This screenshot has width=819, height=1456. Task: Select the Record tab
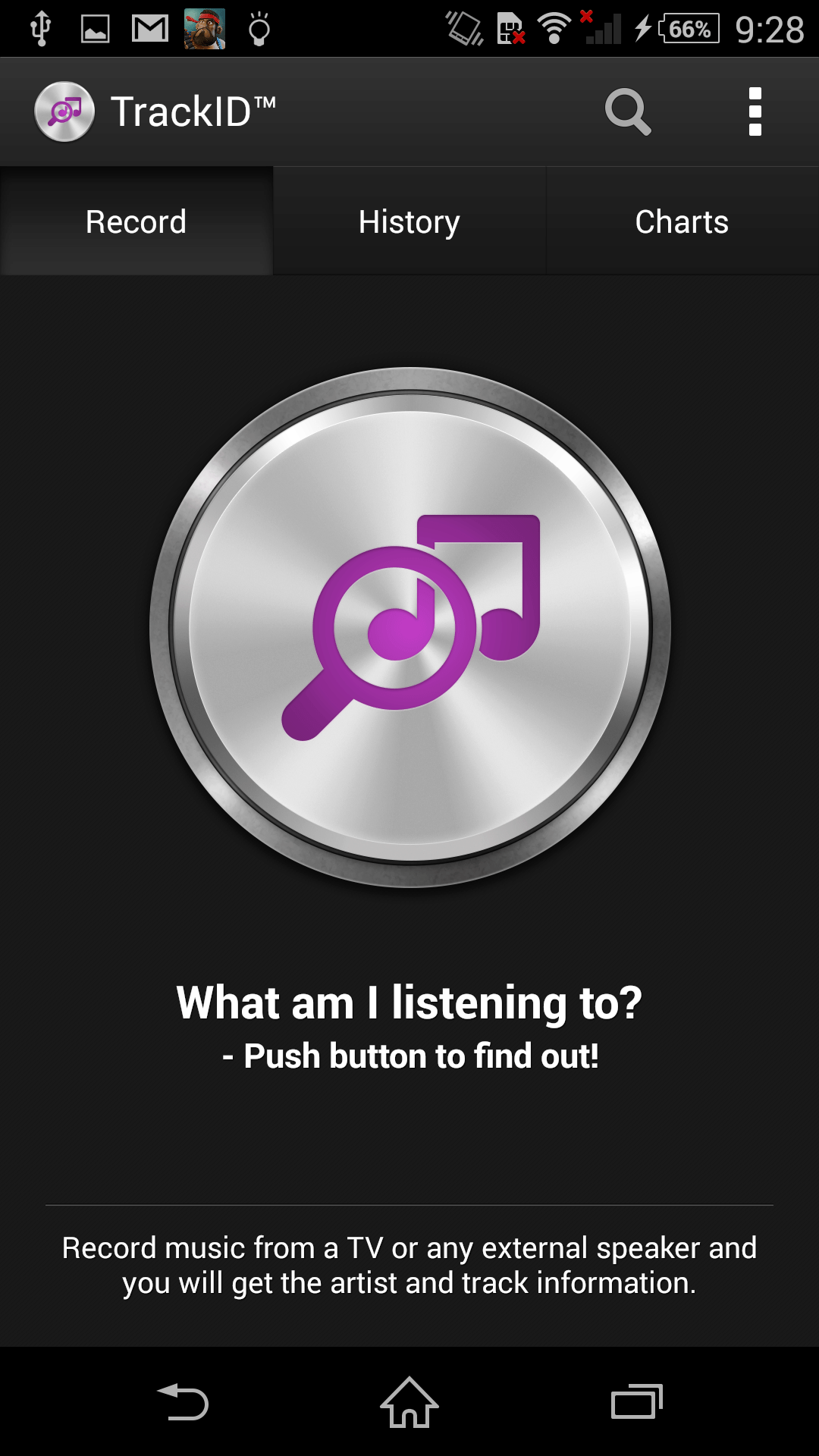tap(136, 221)
